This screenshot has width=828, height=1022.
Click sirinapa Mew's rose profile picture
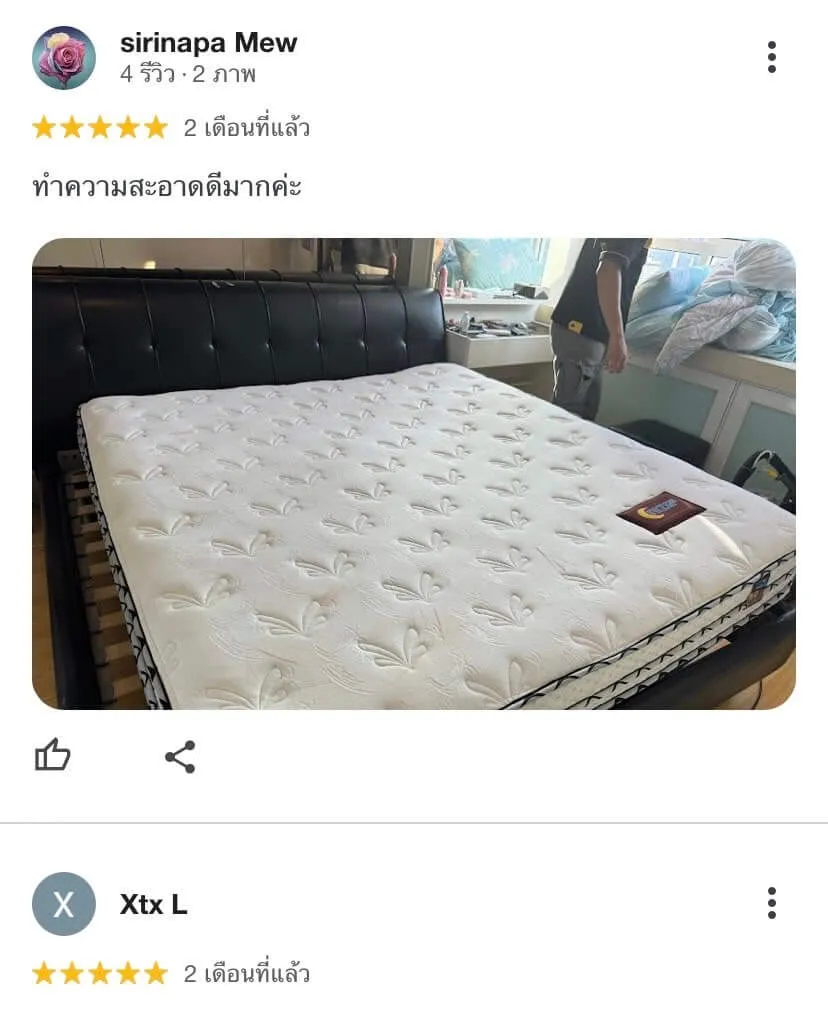[65, 55]
